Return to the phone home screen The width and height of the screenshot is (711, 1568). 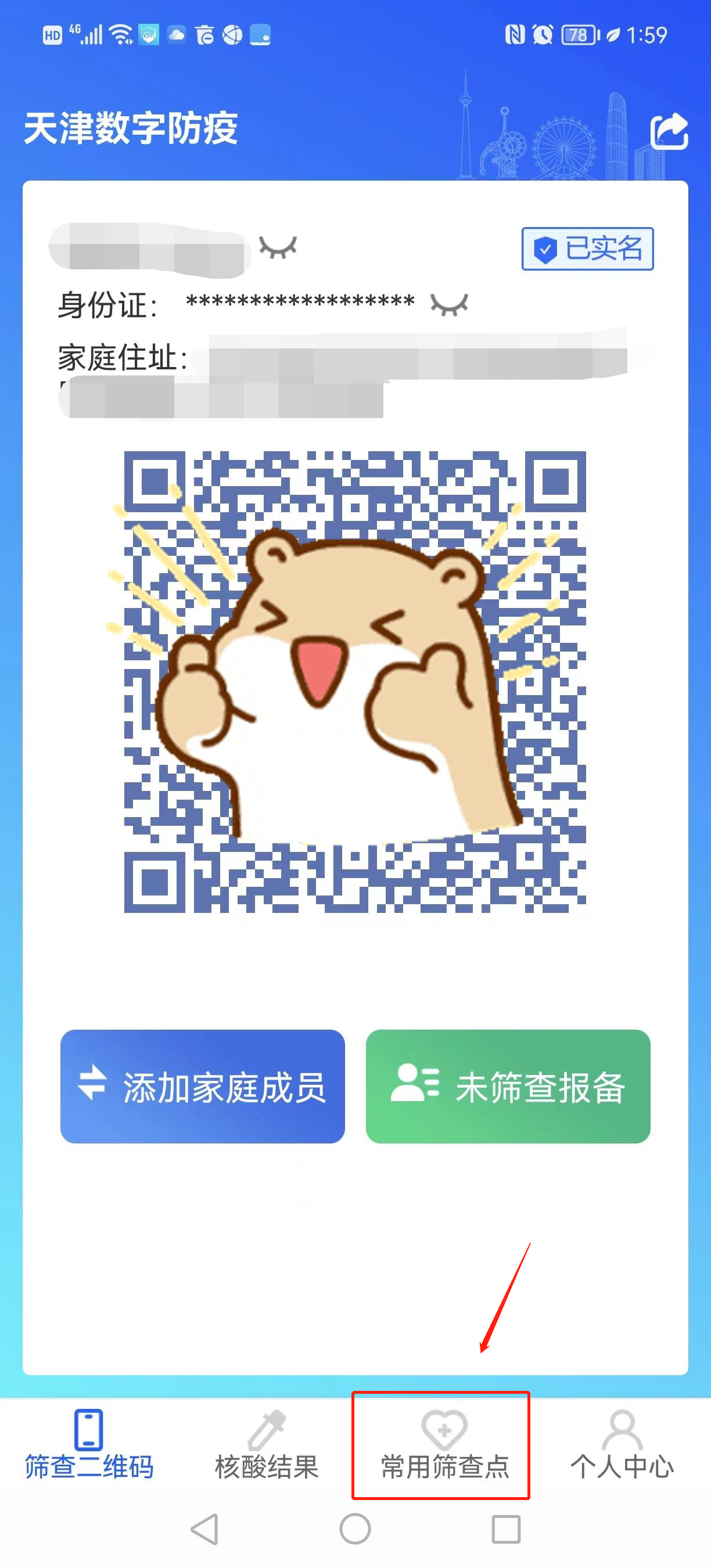(x=355, y=1529)
